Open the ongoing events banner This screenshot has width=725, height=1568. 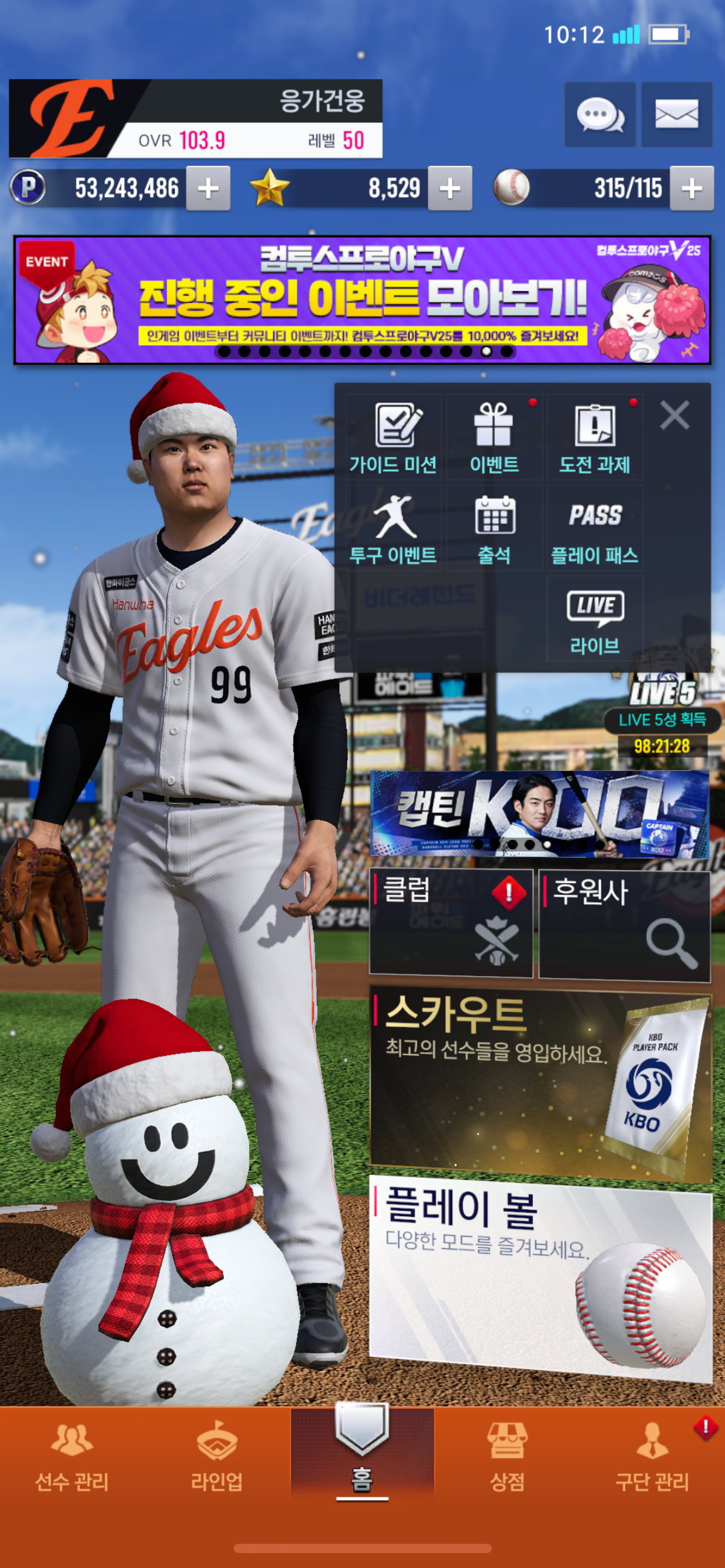click(x=362, y=300)
